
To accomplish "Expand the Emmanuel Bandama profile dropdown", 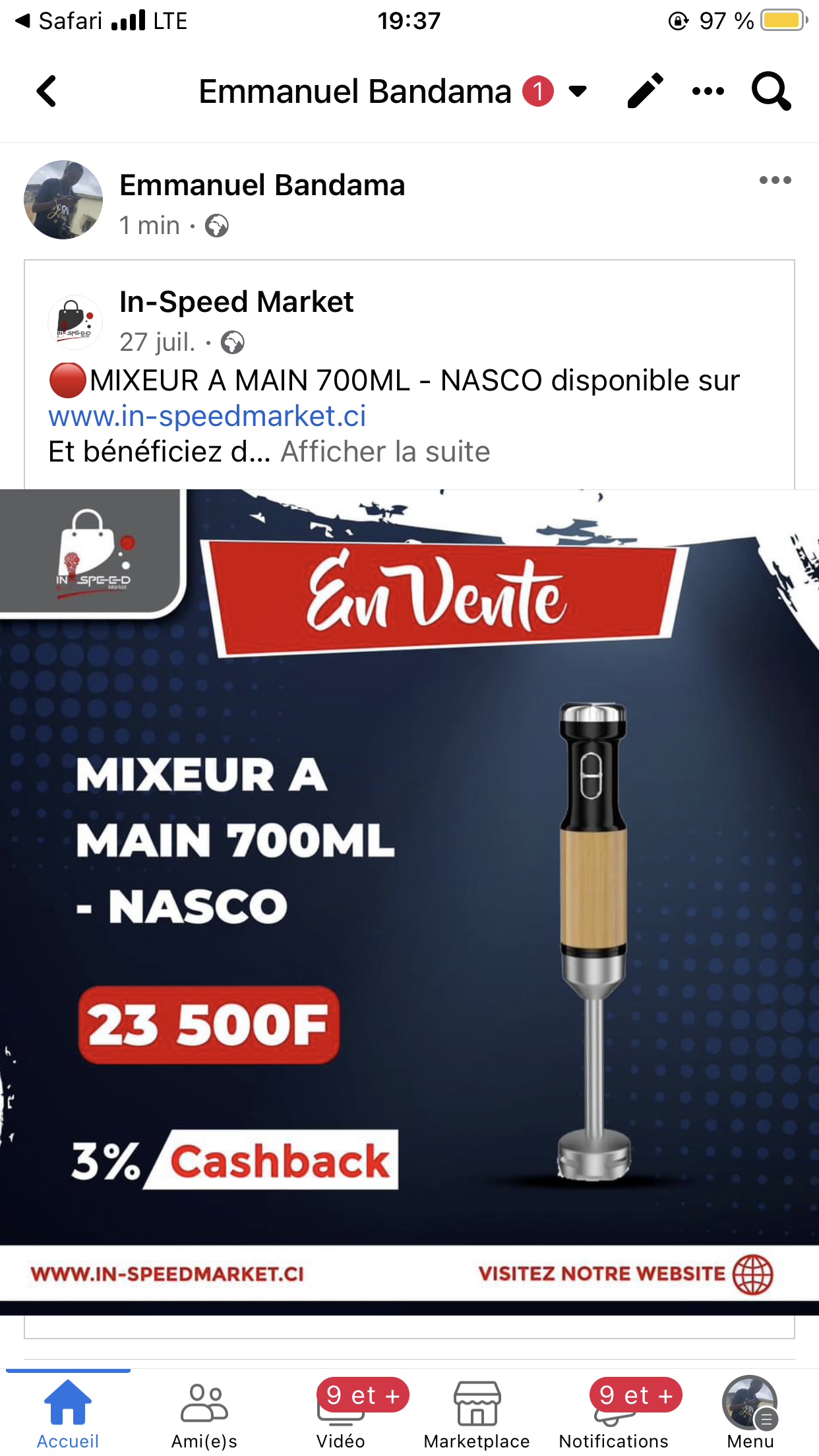I will (x=578, y=91).
